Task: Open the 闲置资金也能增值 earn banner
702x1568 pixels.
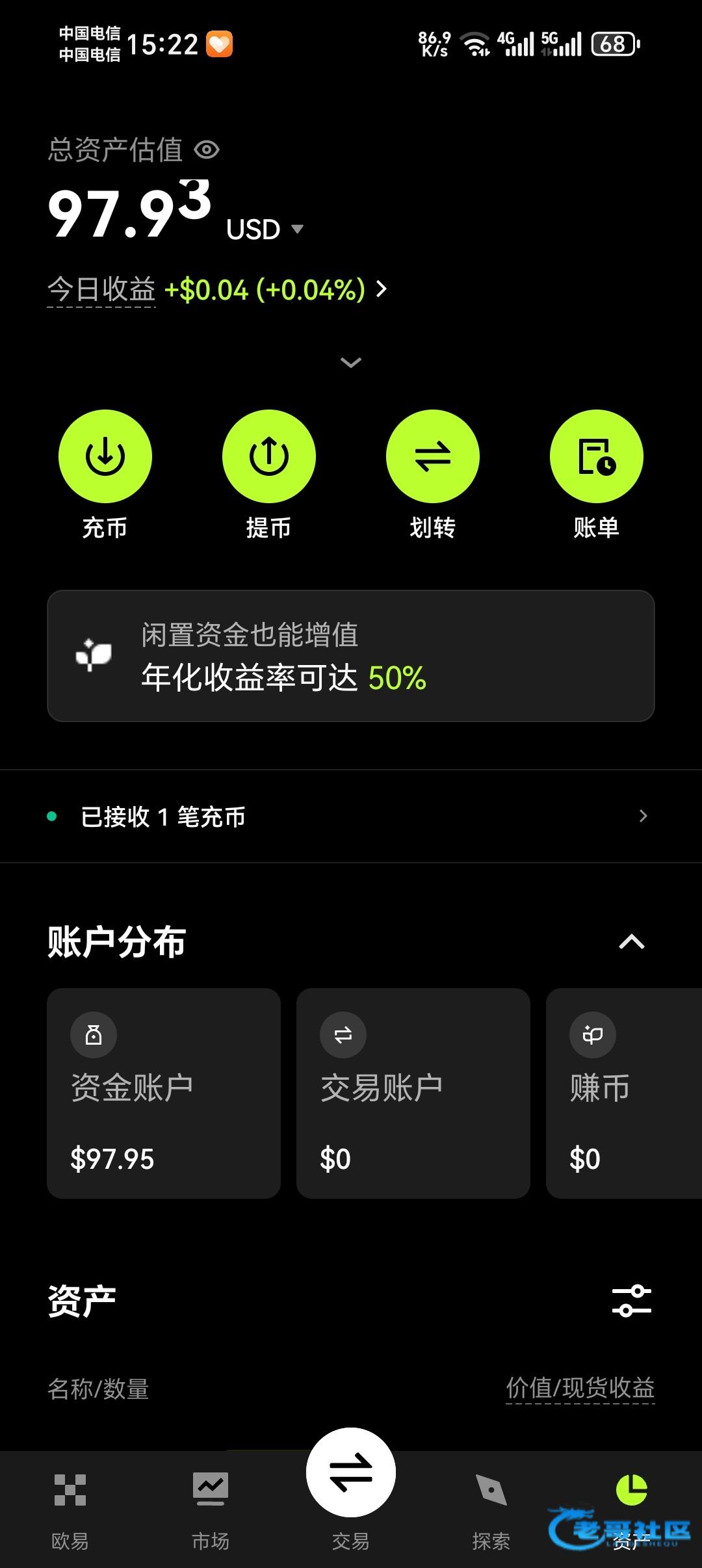Action: pos(351,656)
